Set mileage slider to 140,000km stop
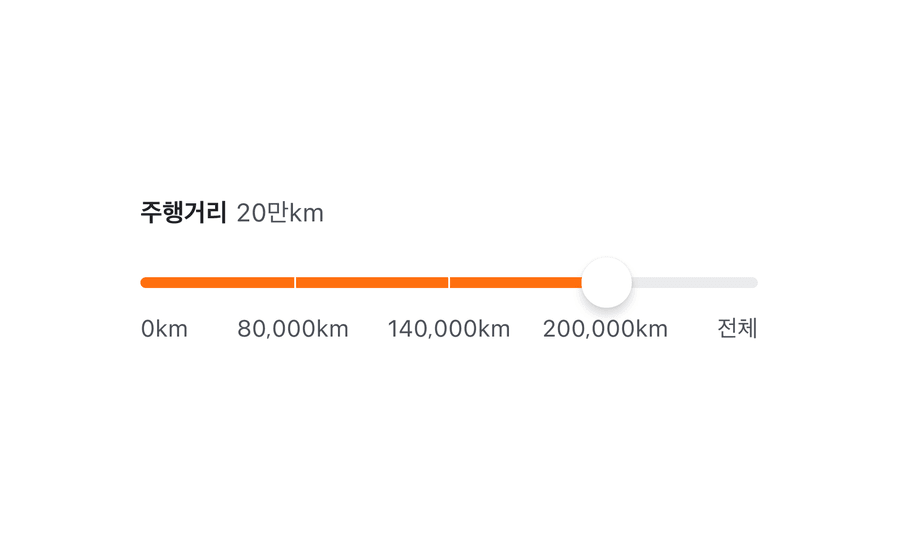 tap(449, 283)
